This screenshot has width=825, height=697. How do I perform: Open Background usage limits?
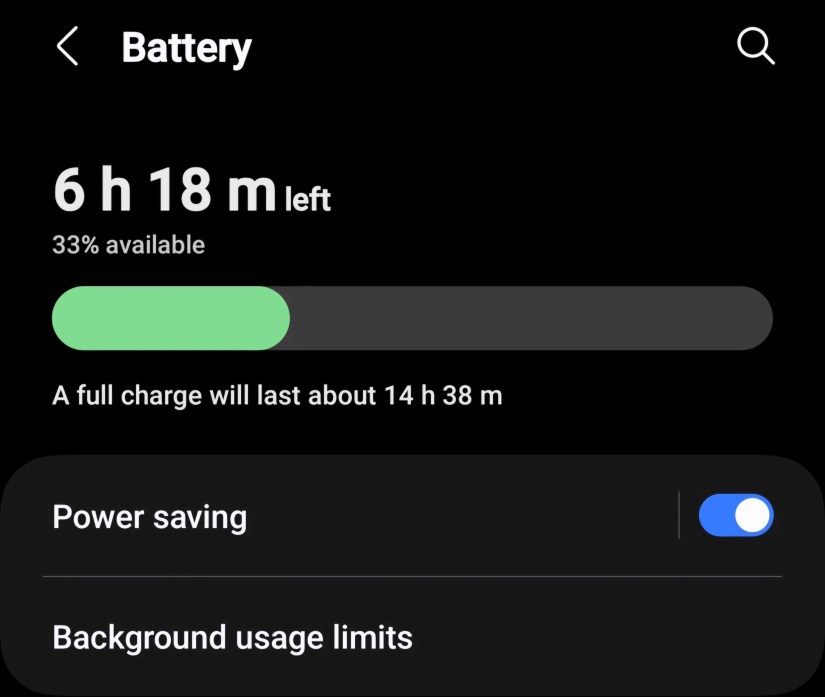(232, 637)
